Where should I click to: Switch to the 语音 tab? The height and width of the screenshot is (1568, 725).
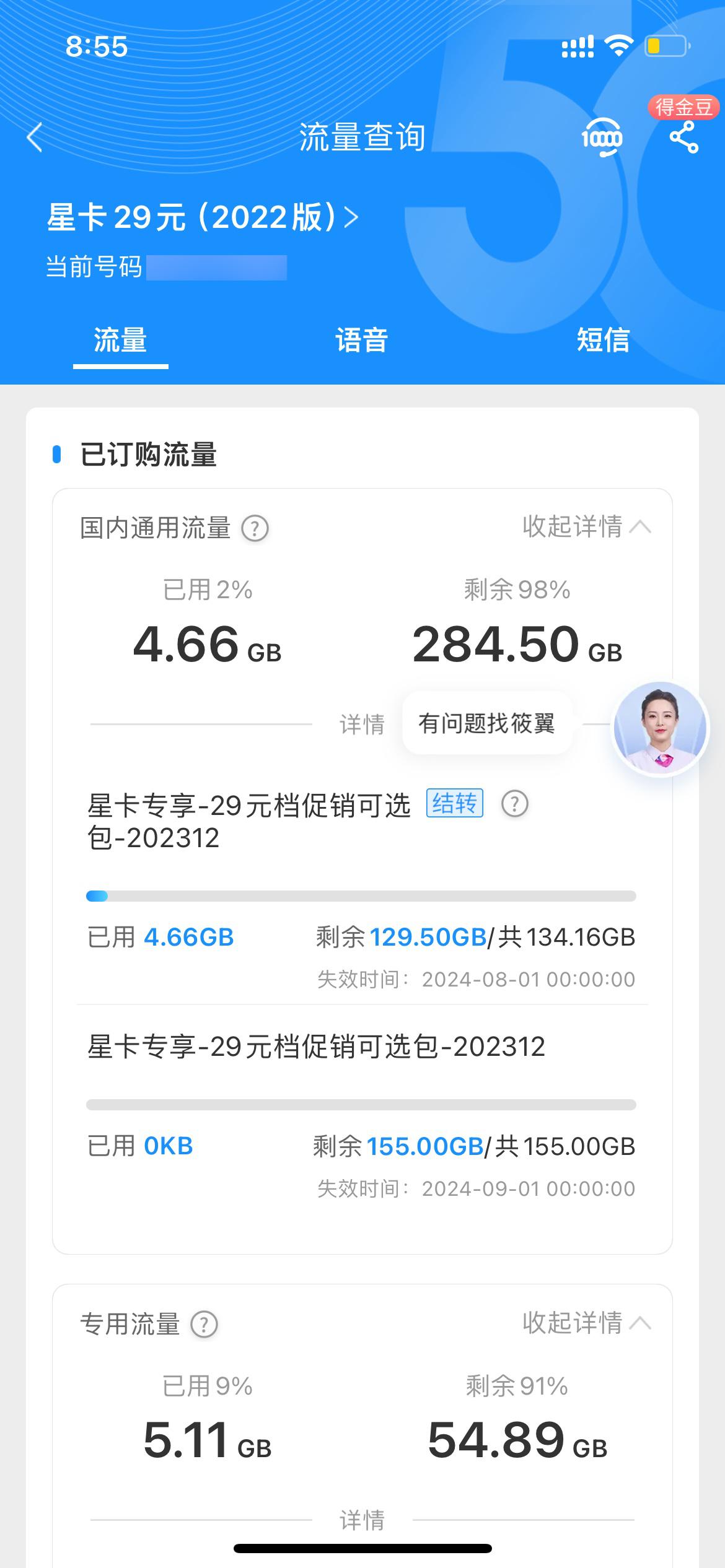(x=362, y=341)
